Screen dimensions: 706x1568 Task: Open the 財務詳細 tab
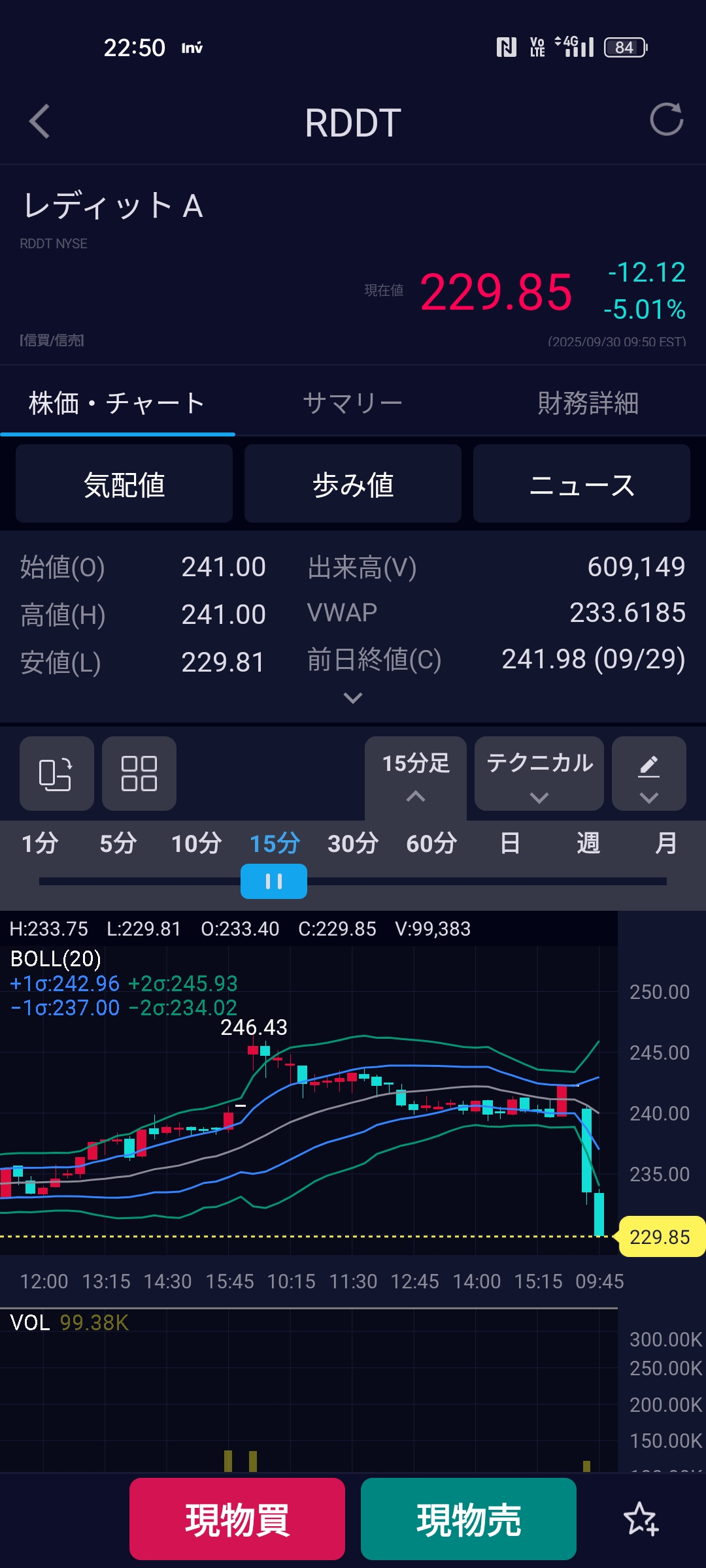pyautogui.click(x=588, y=403)
